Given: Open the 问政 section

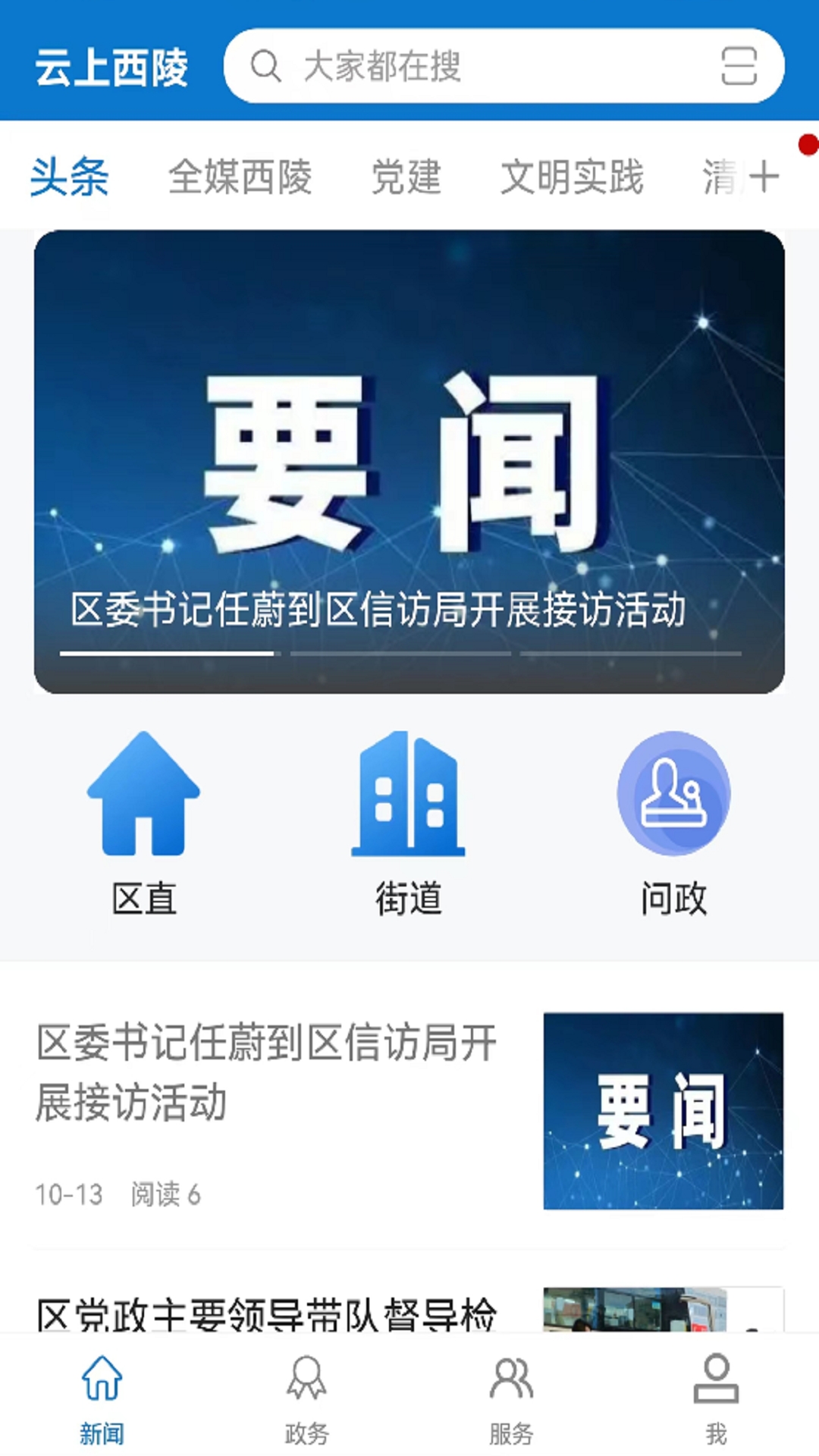Looking at the screenshot, I should 673,824.
